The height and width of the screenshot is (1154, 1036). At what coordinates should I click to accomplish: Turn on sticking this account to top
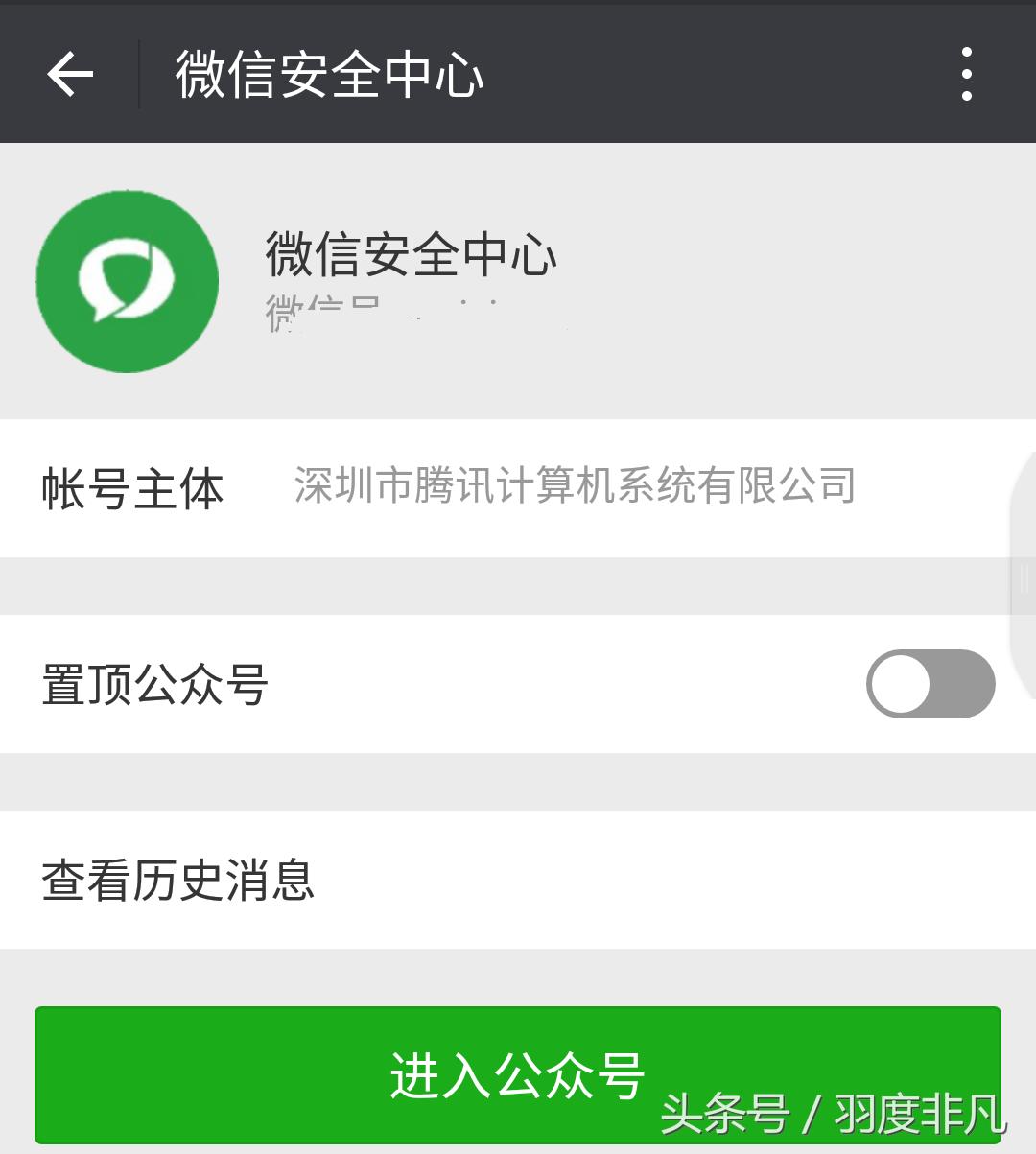(x=929, y=683)
